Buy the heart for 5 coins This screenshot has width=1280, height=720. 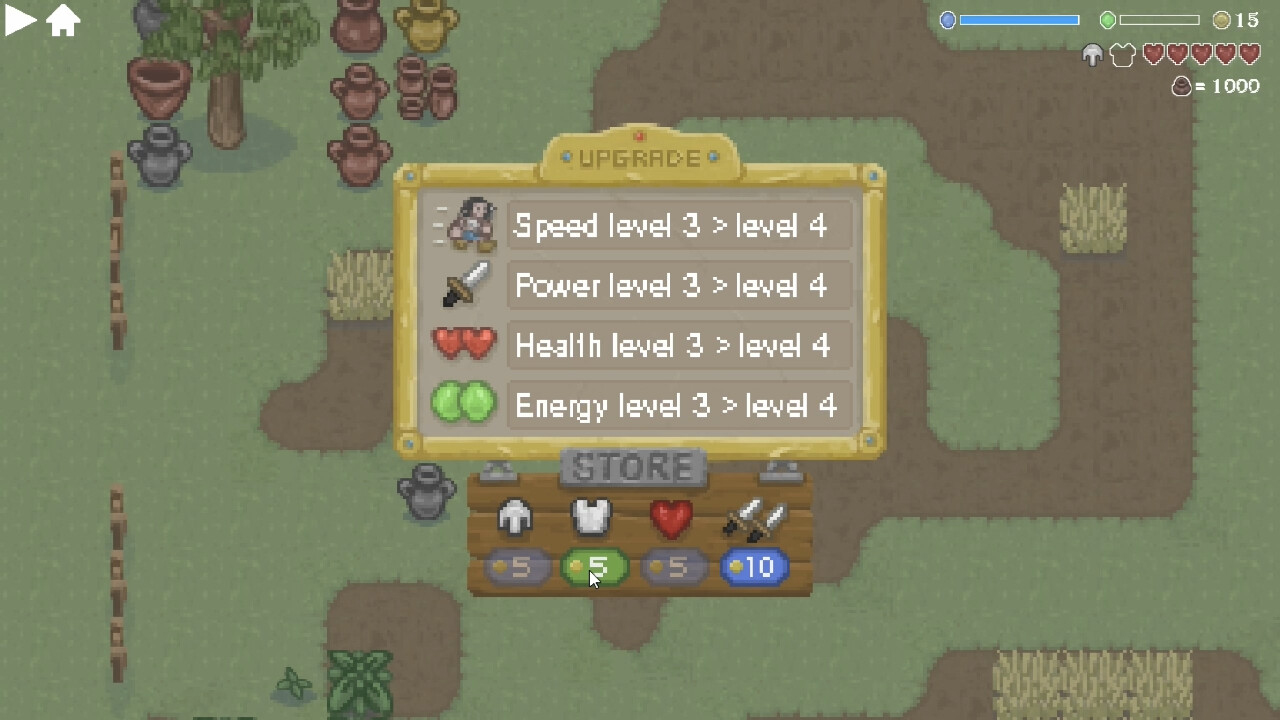click(673, 568)
